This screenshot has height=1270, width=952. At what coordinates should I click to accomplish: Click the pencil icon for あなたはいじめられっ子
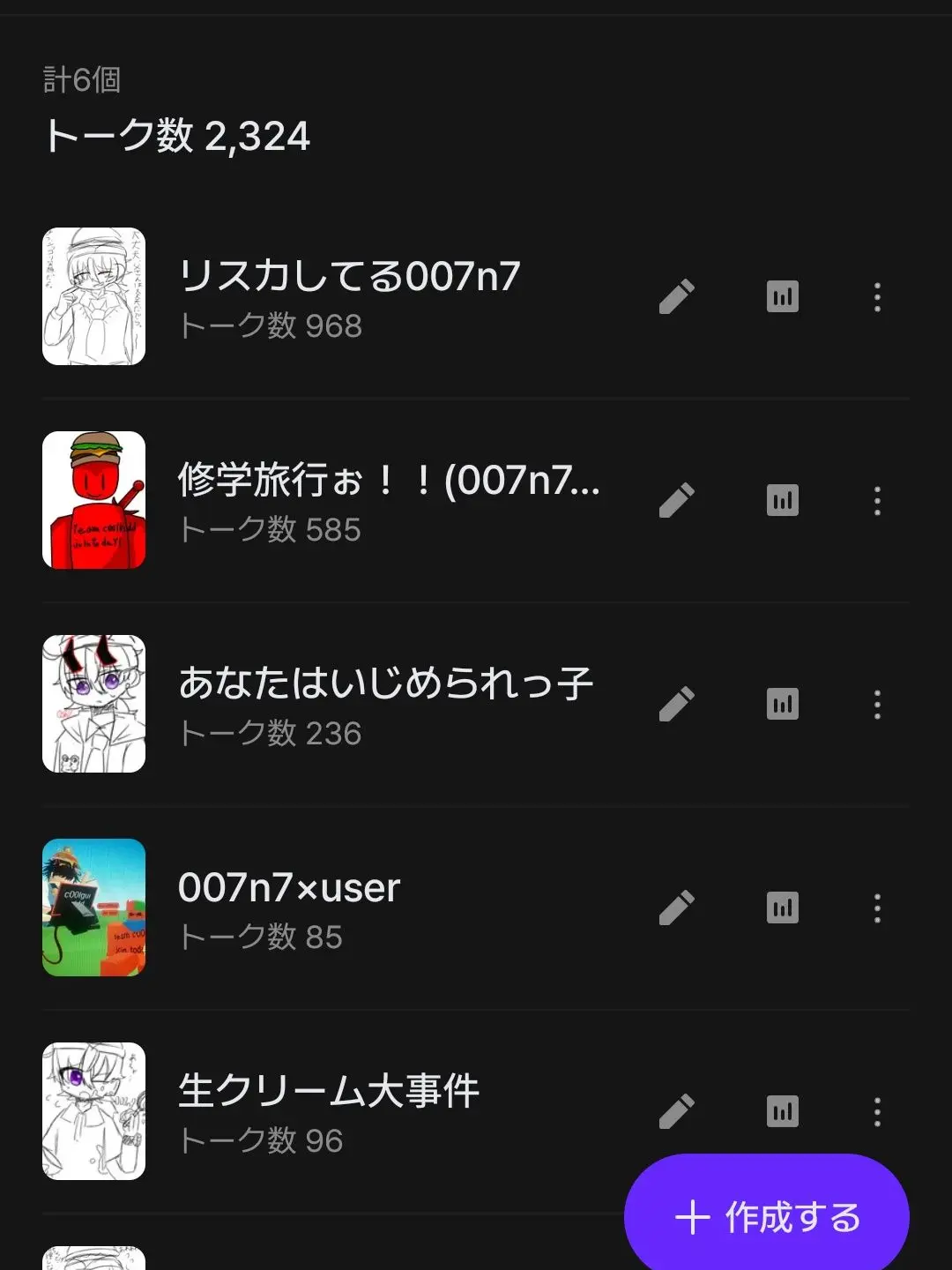pyautogui.click(x=677, y=703)
